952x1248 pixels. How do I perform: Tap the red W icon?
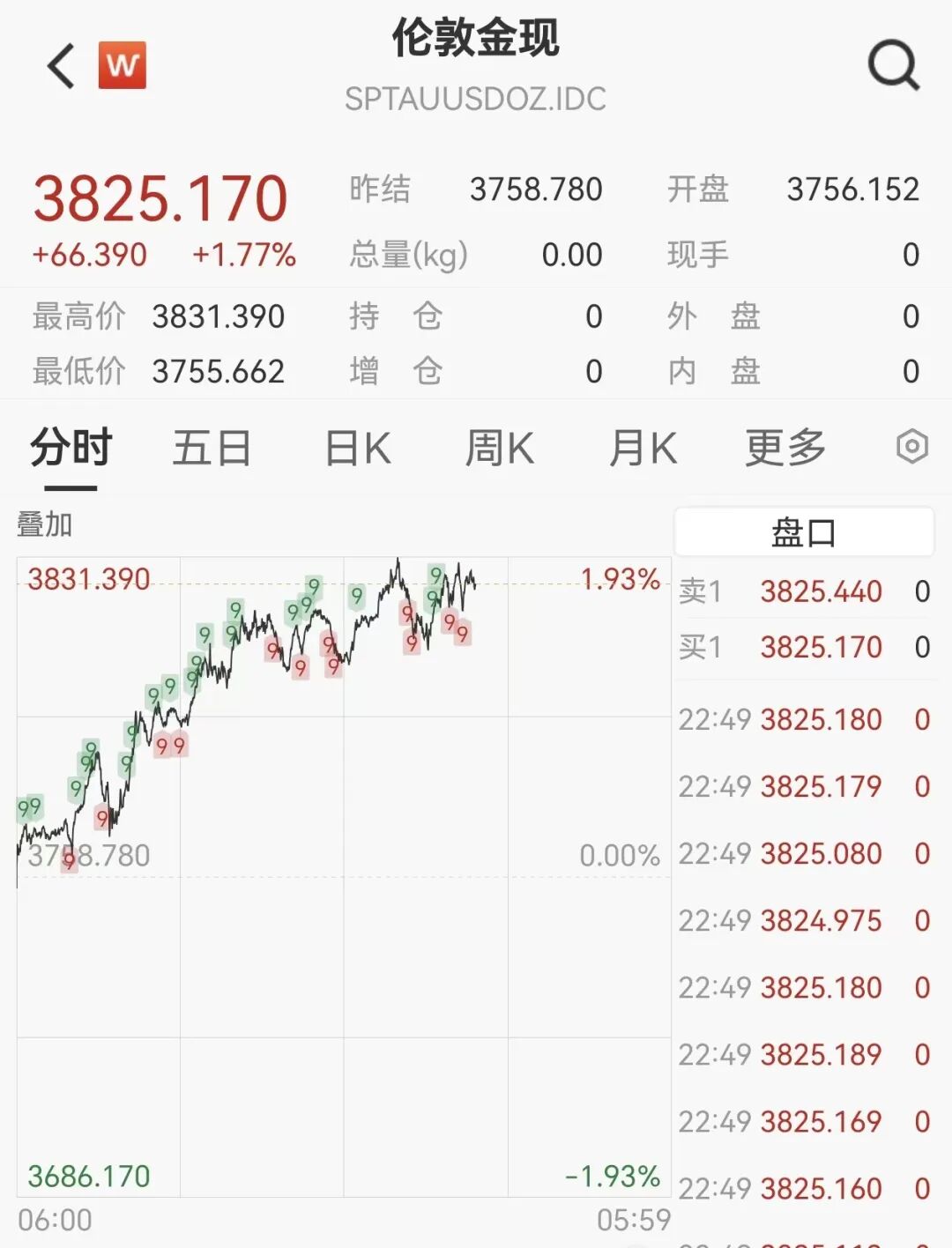(x=122, y=65)
